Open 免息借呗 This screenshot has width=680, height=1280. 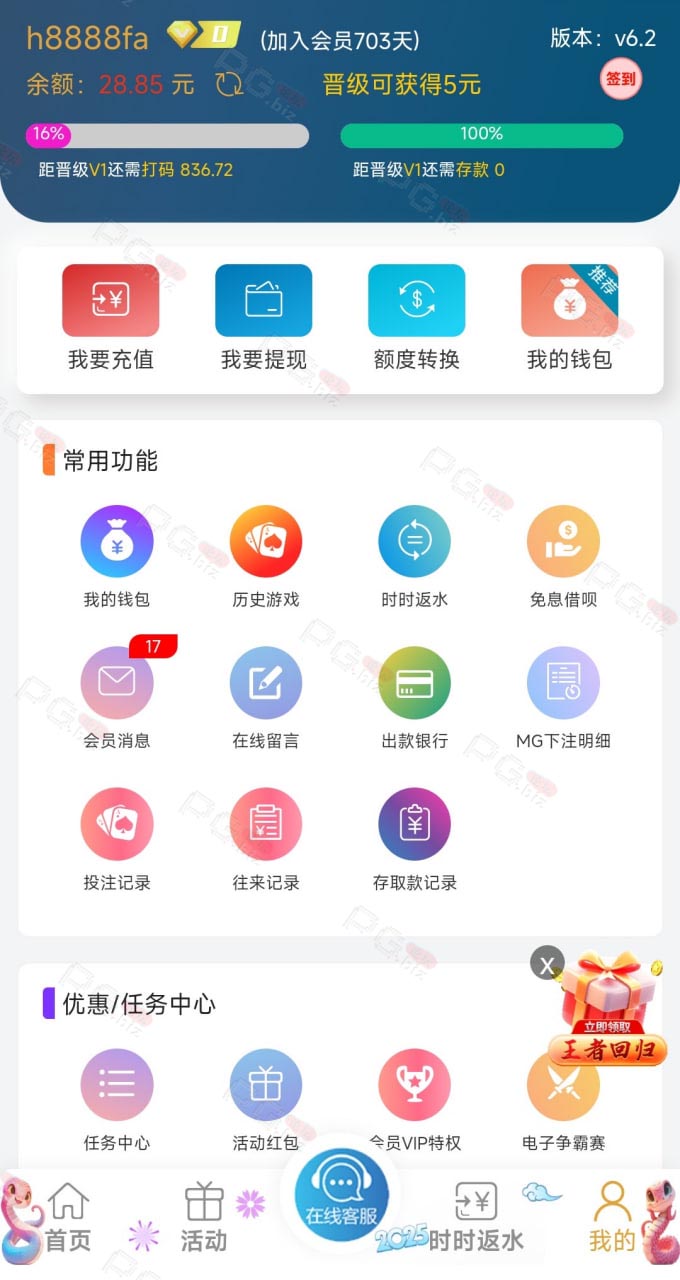click(563, 557)
